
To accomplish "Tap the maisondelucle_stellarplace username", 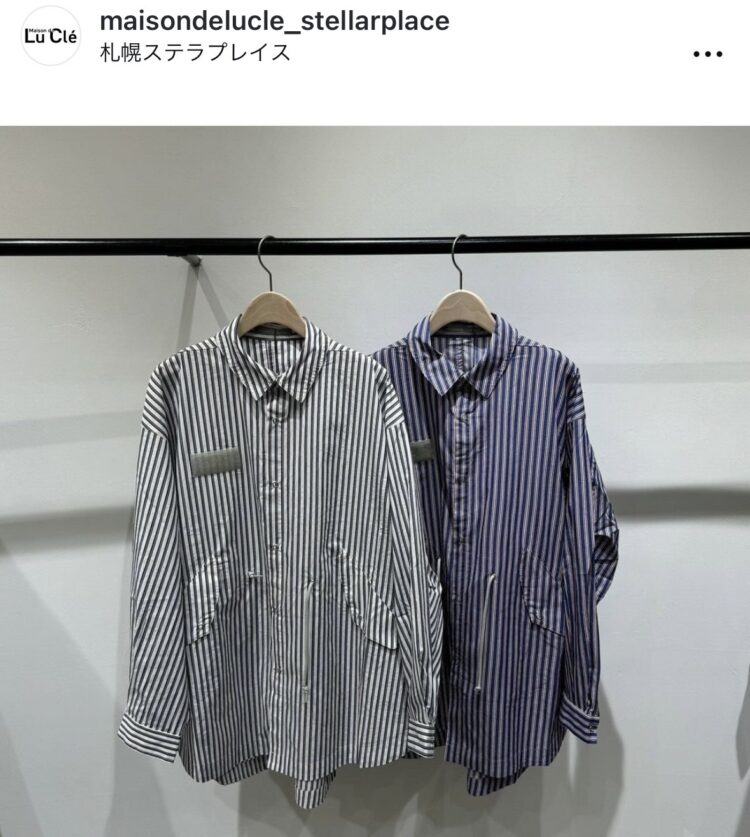I will pos(275,20).
